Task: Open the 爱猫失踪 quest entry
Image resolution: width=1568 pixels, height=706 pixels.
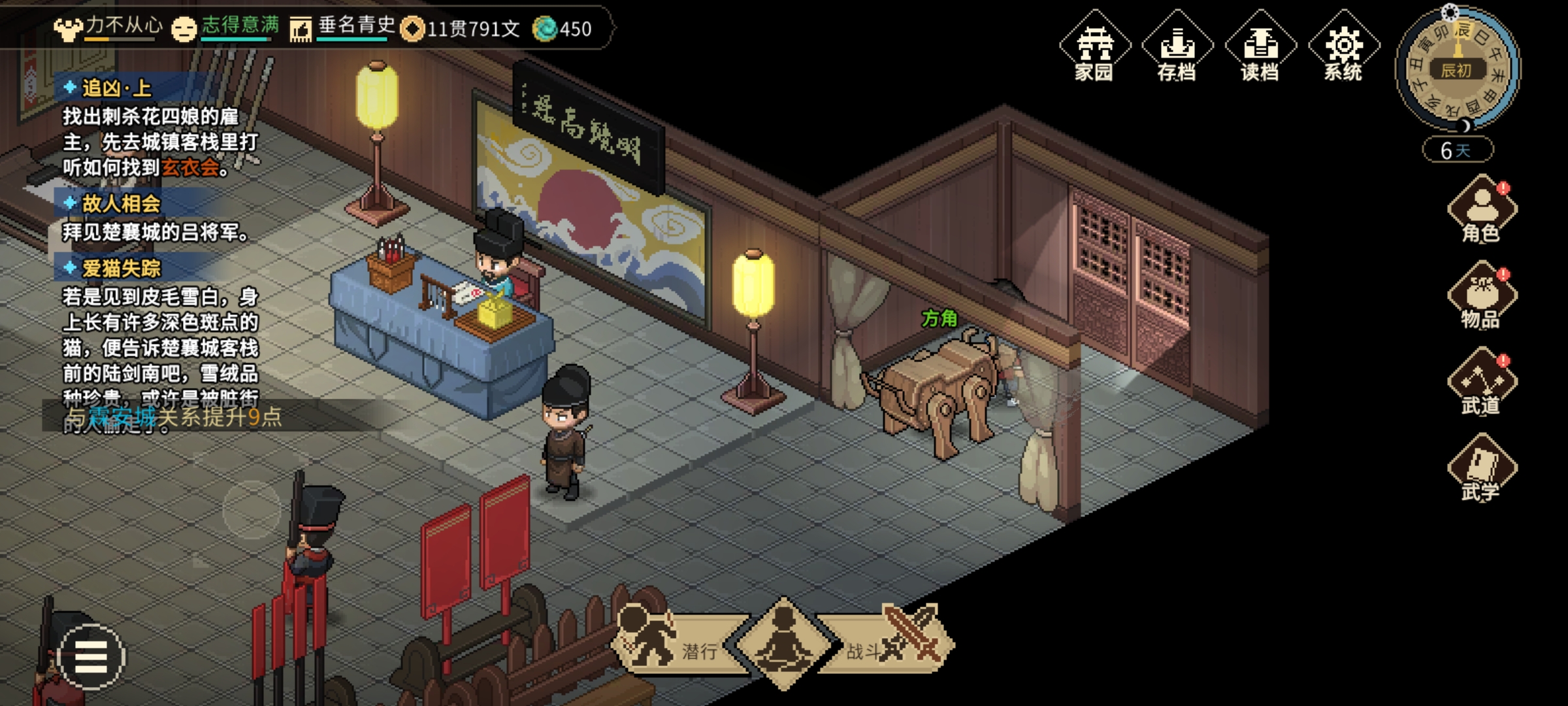Action: [121, 268]
